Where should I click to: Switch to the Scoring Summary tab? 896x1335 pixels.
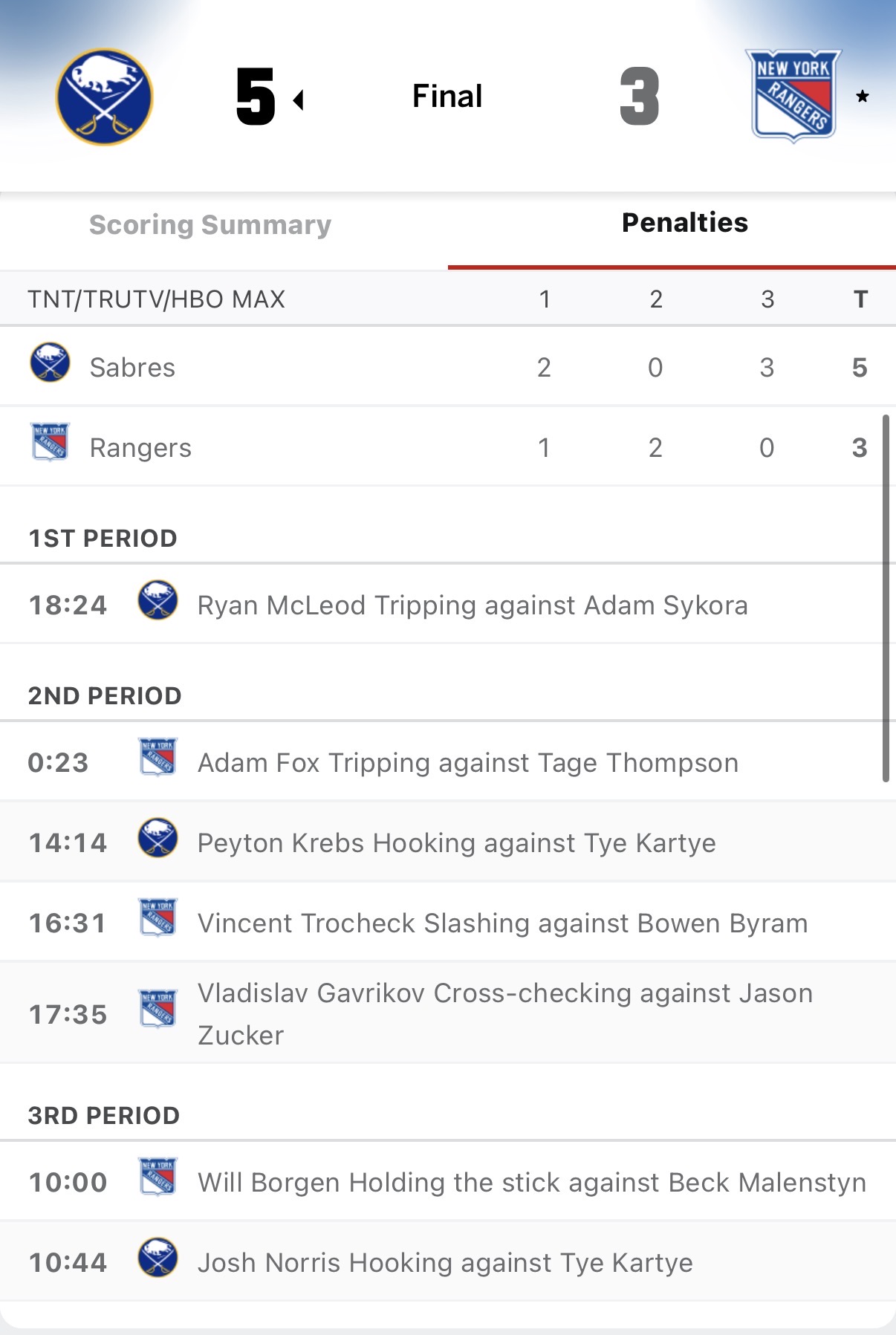(x=210, y=224)
